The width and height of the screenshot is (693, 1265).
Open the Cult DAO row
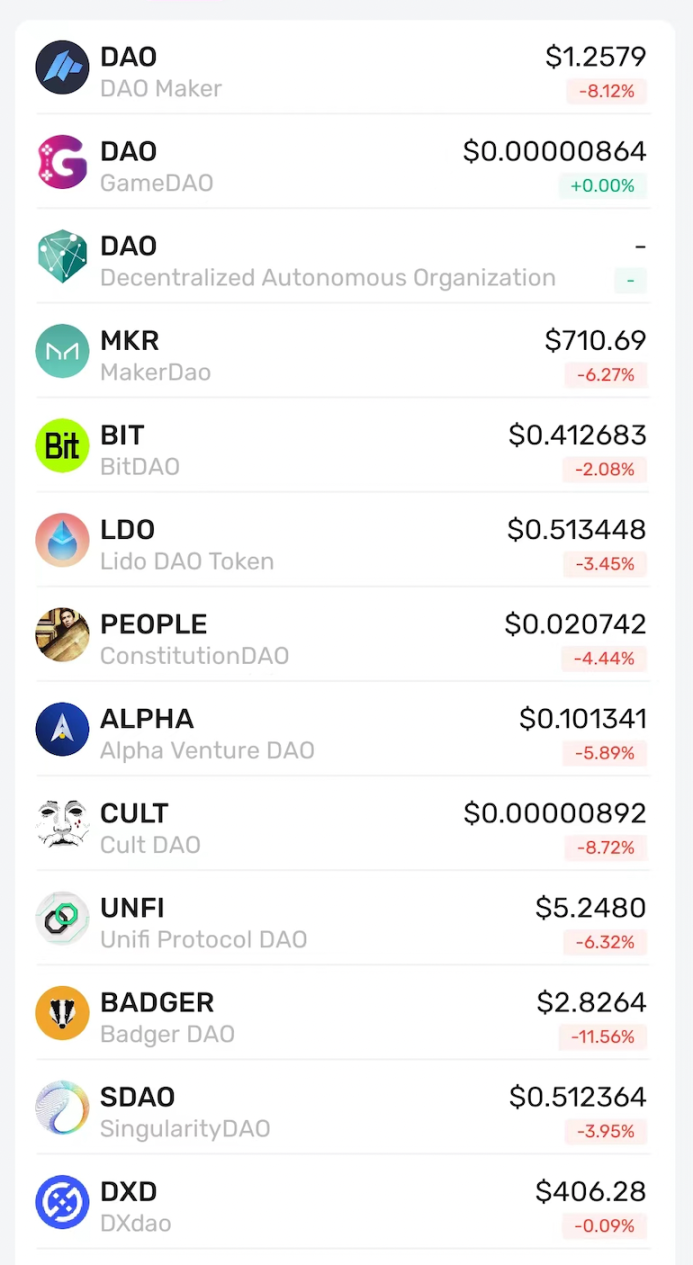coord(340,828)
